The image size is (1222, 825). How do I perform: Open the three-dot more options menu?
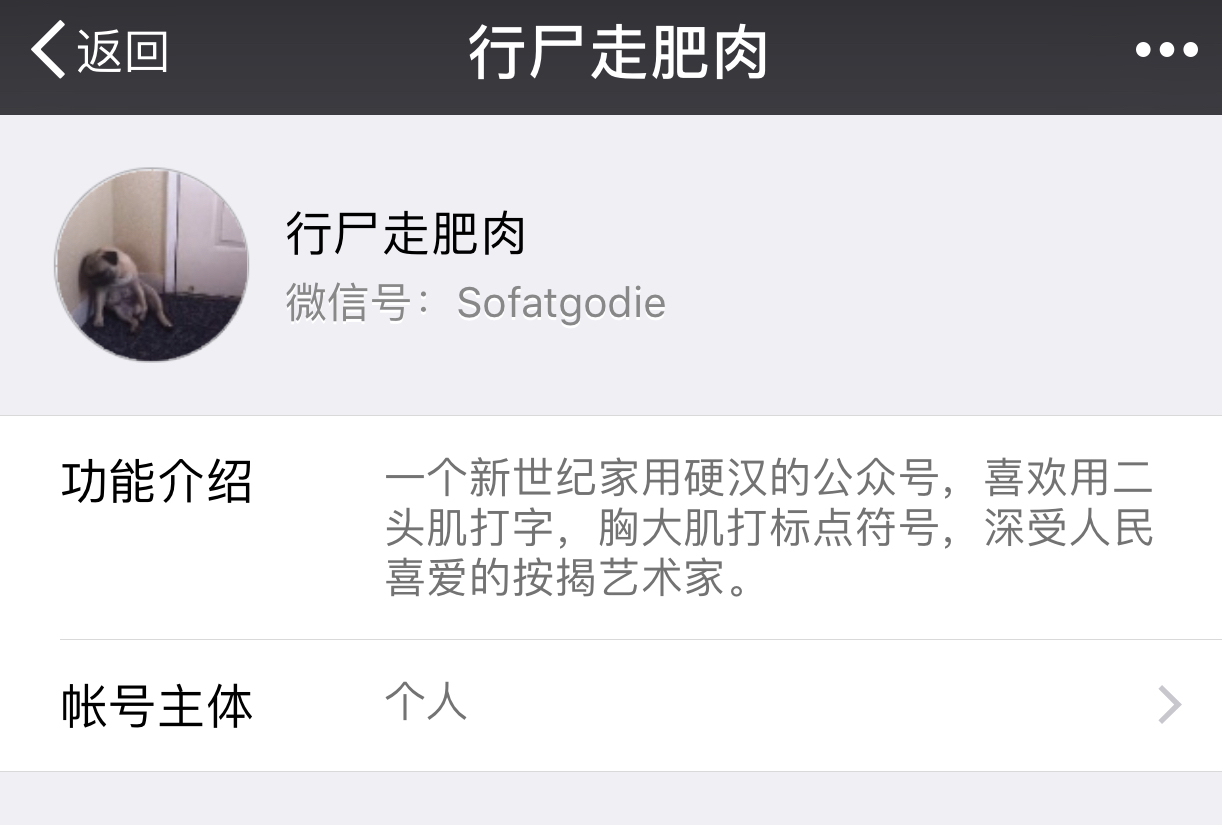[1166, 51]
